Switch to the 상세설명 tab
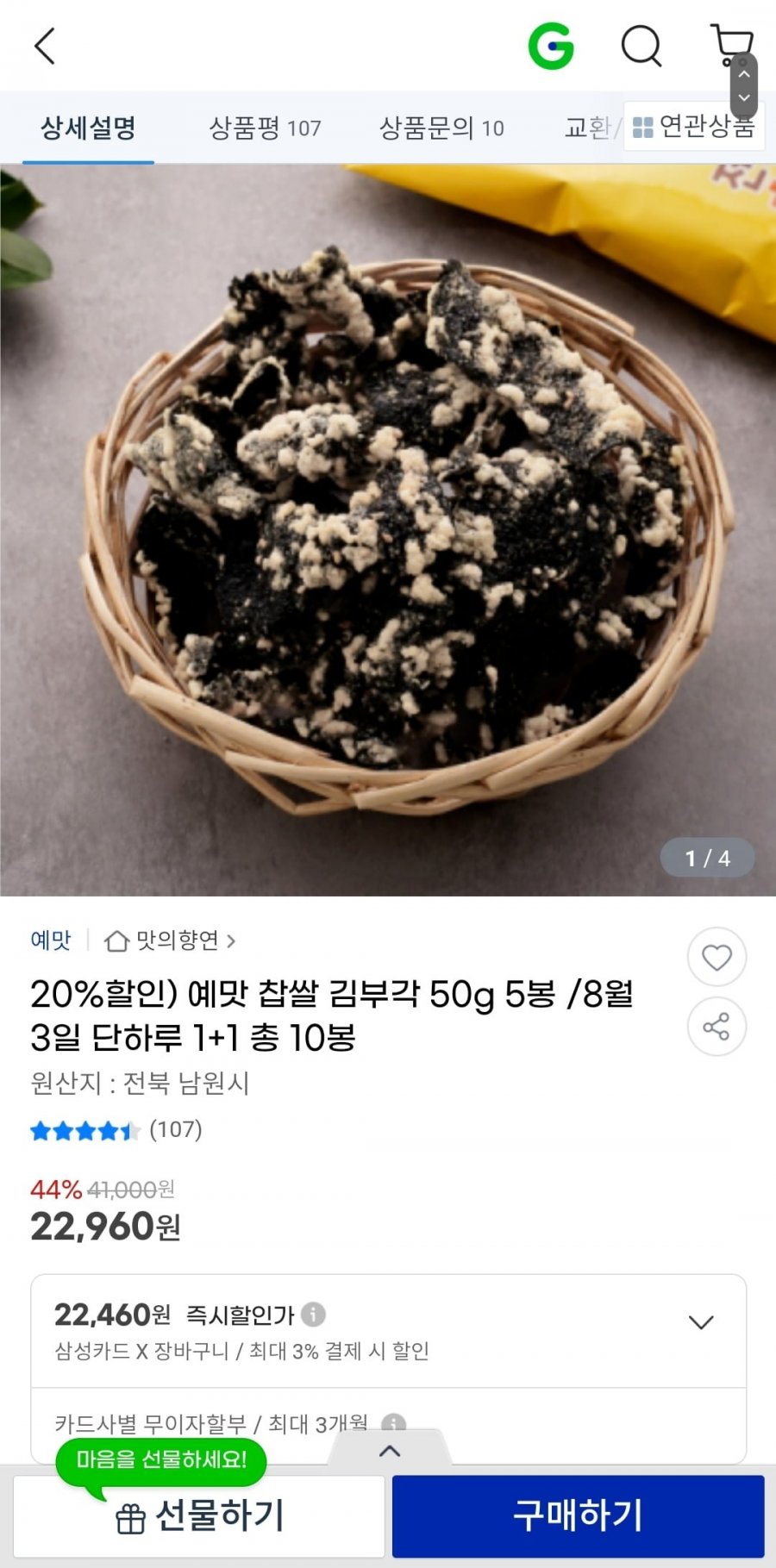Screen dimensions: 776x1568 coord(88,128)
